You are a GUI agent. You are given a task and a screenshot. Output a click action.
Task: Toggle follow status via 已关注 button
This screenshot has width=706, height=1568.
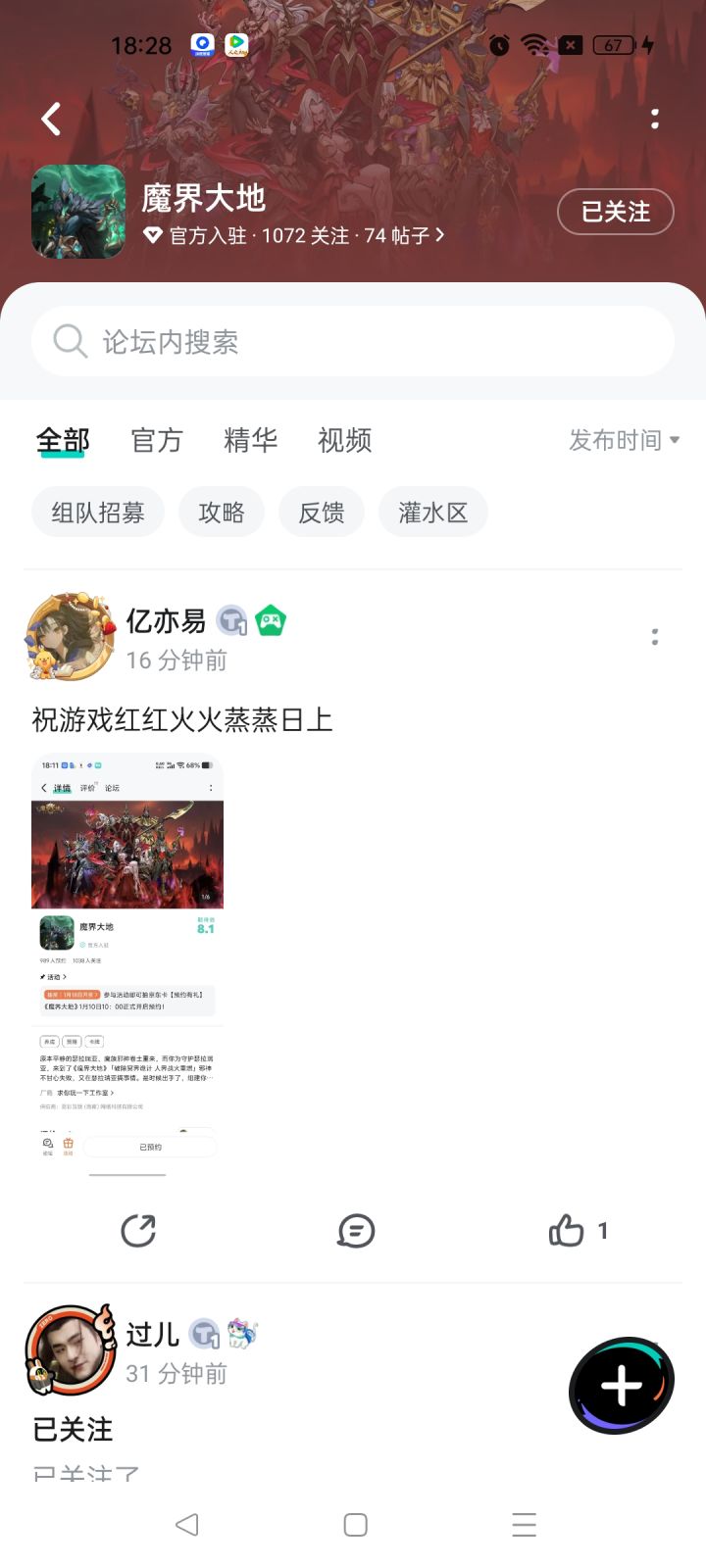pos(616,211)
